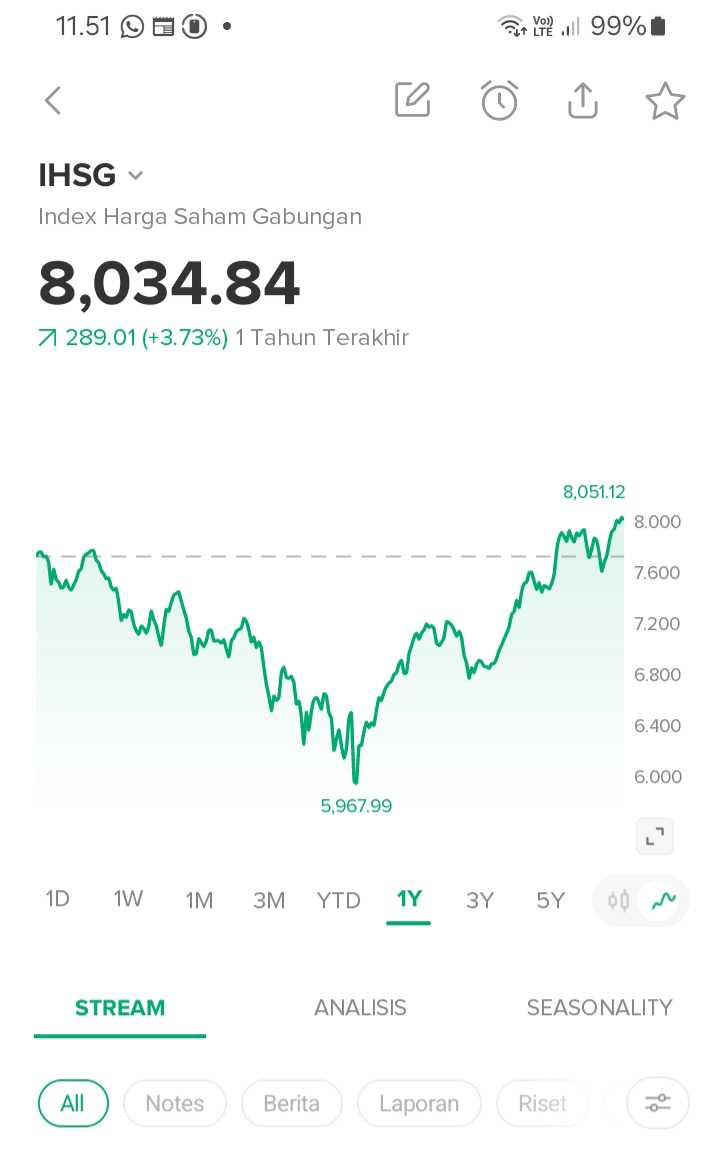This screenshot has width=720, height=1151.
Task: Open stream filter settings
Action: pyautogui.click(x=657, y=1103)
